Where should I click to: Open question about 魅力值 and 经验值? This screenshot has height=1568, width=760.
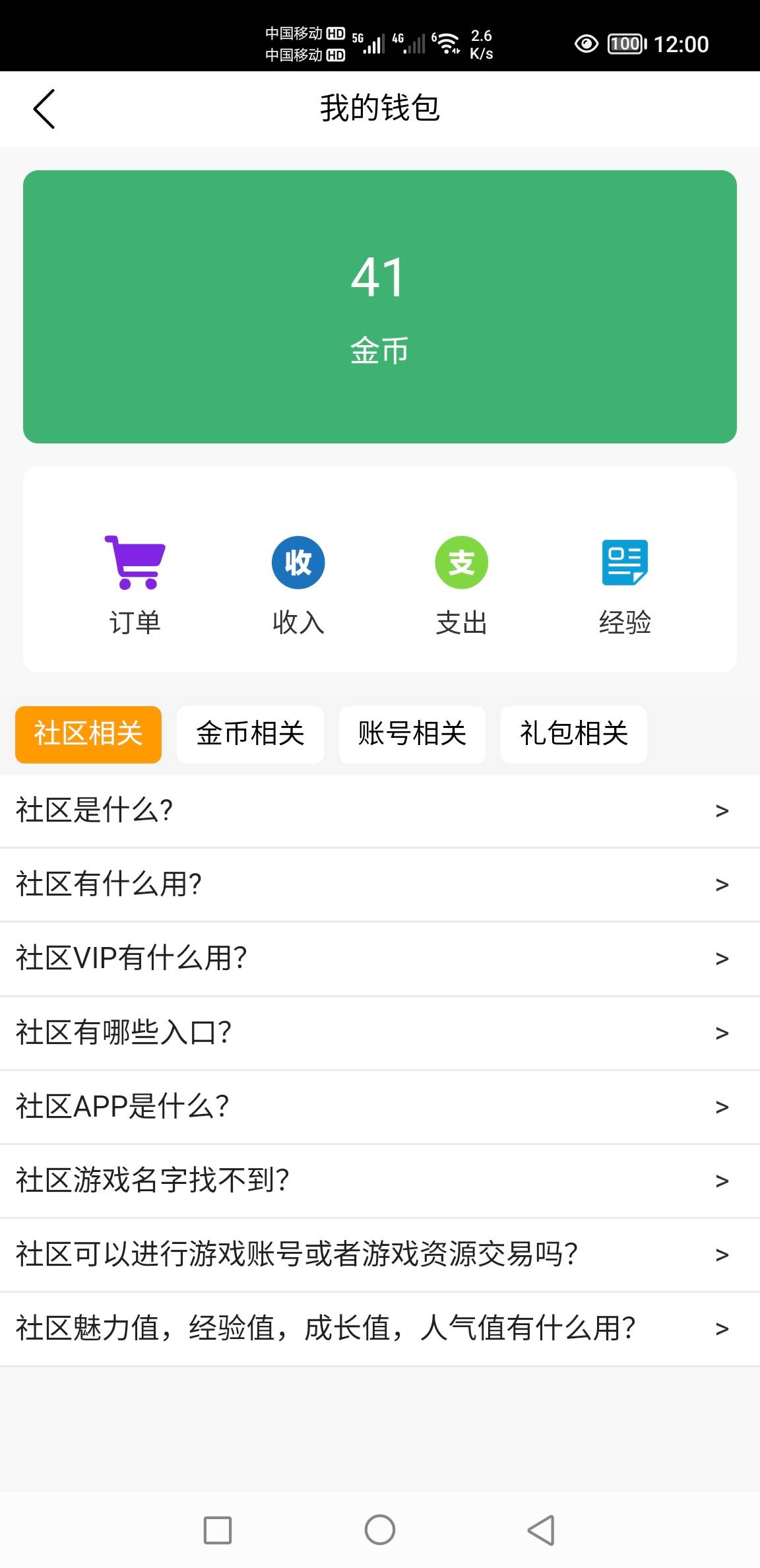click(x=380, y=1328)
